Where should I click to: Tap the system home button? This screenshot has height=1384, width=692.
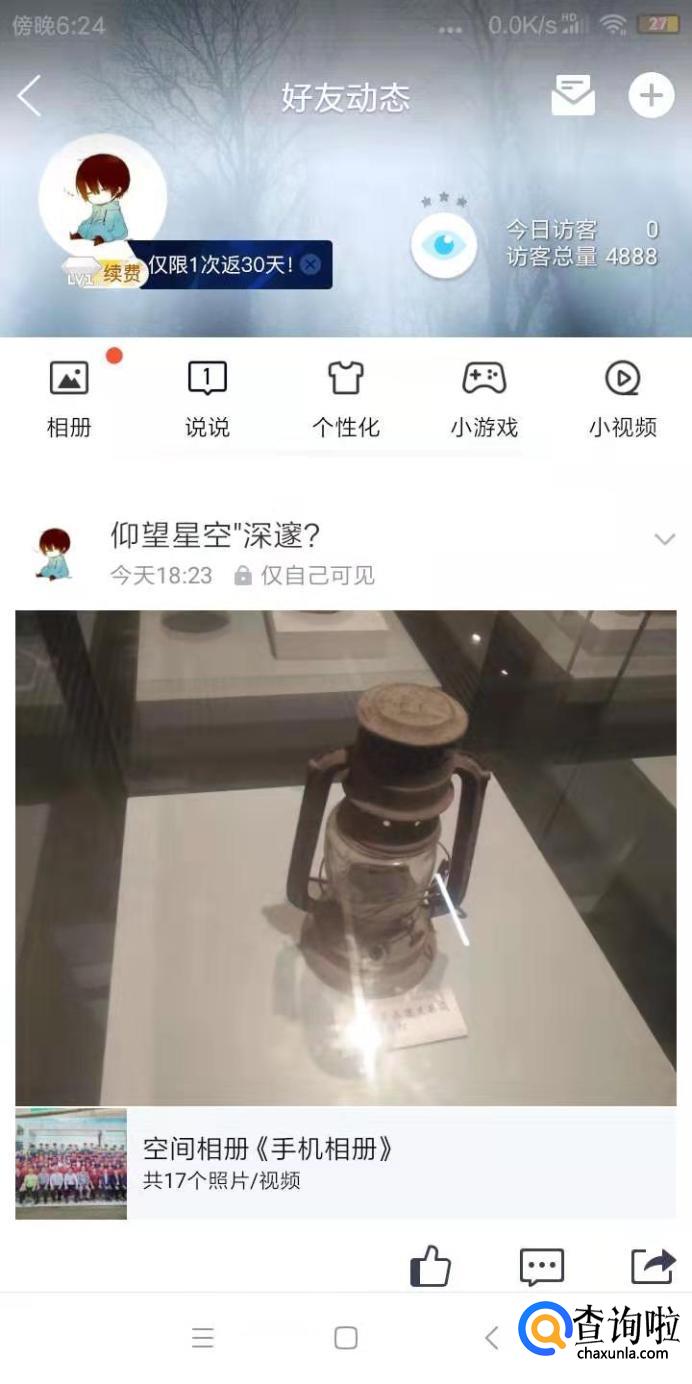coord(346,1338)
